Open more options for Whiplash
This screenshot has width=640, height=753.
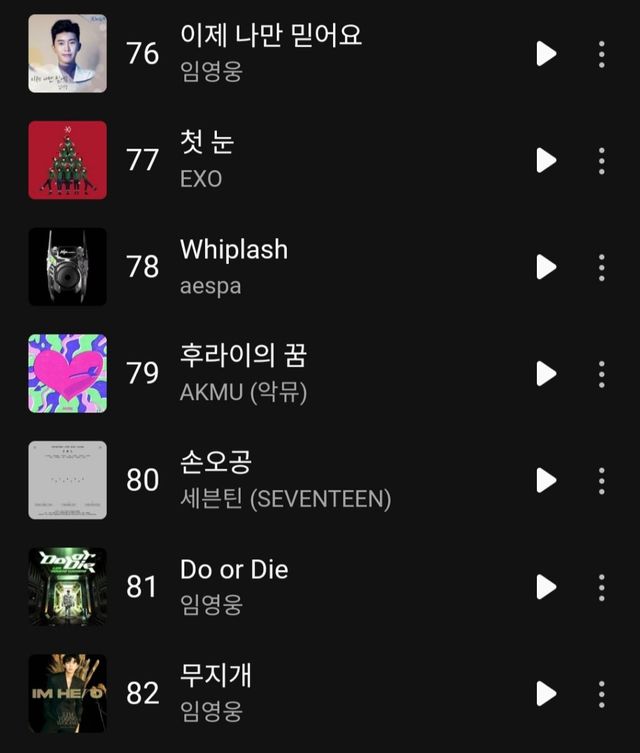[x=601, y=267]
